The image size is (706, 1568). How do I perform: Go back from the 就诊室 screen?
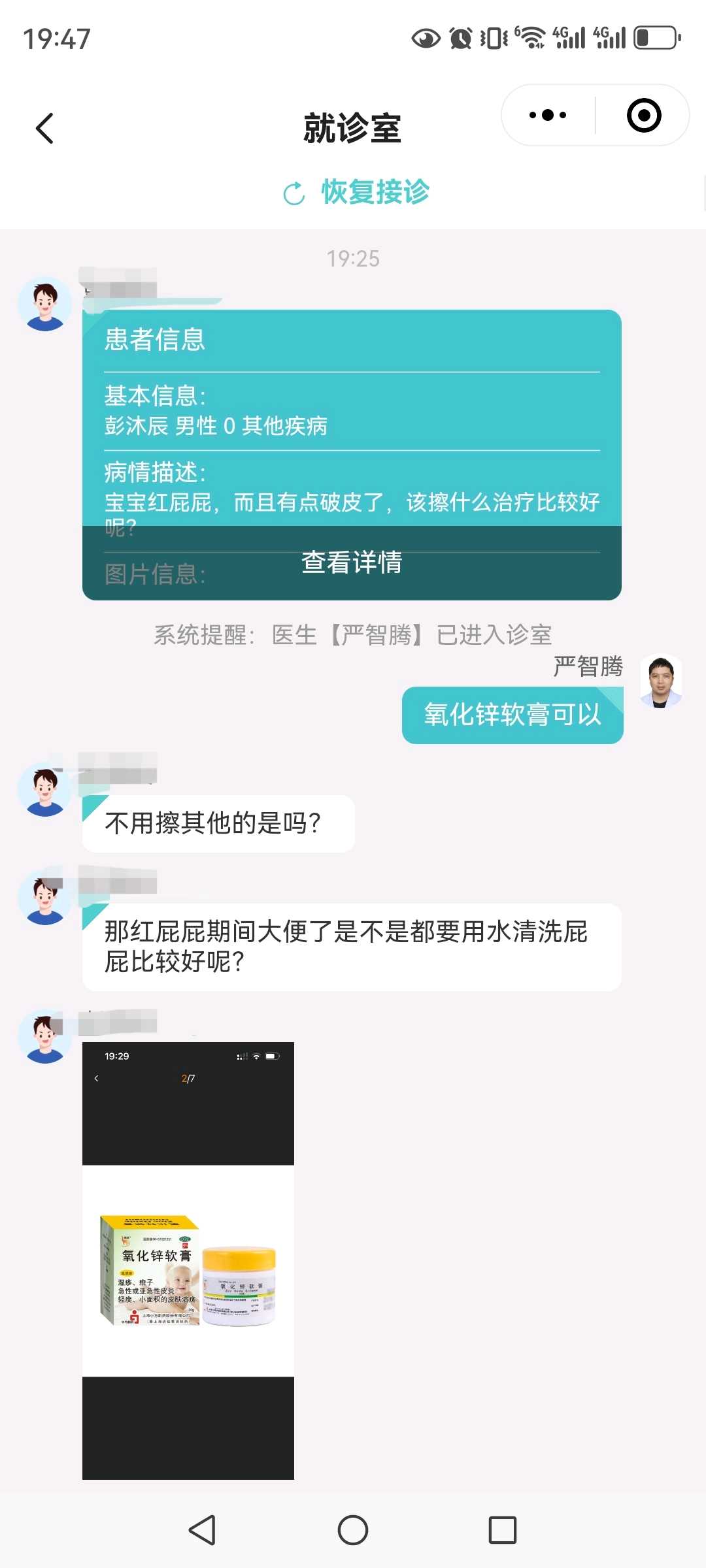44,128
